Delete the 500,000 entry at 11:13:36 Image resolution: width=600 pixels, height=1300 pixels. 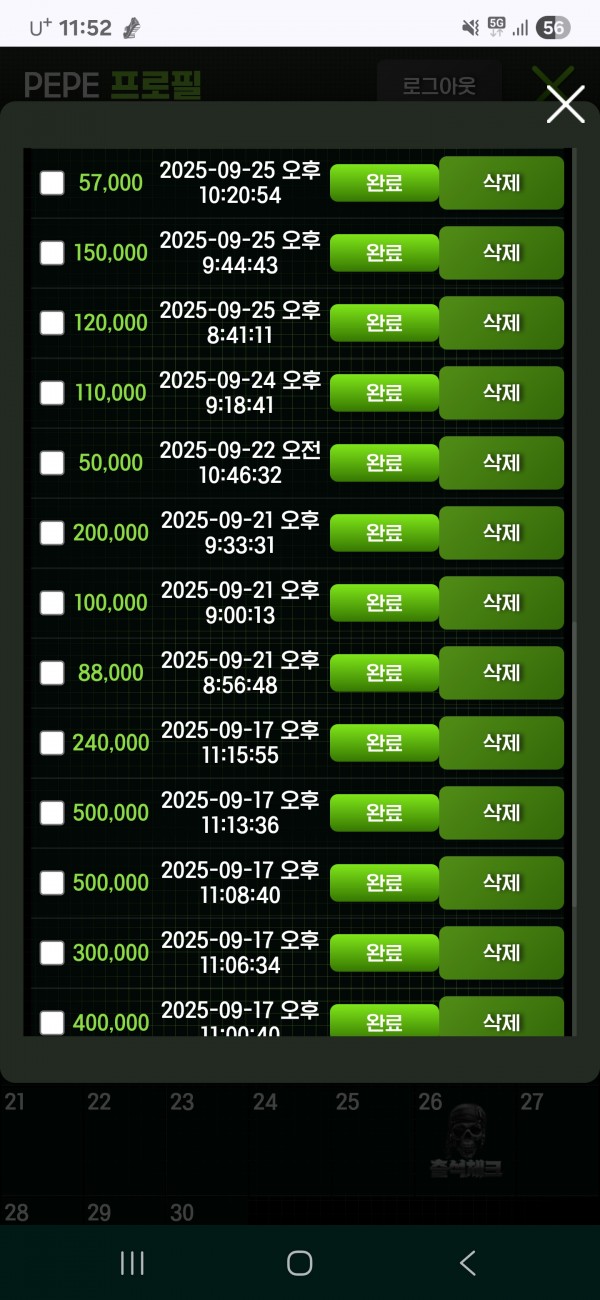pos(501,813)
